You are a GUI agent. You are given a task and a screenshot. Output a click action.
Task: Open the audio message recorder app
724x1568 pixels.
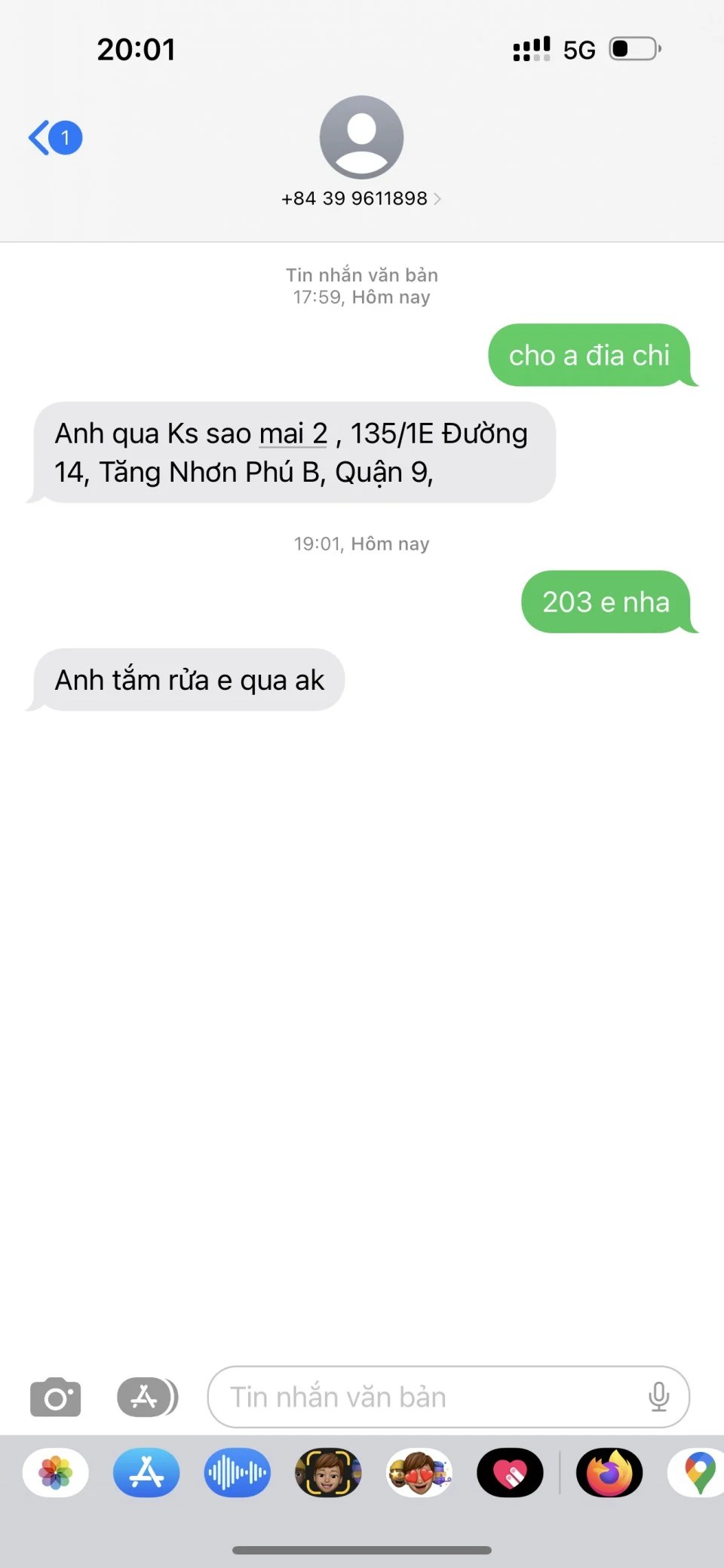[x=237, y=1472]
